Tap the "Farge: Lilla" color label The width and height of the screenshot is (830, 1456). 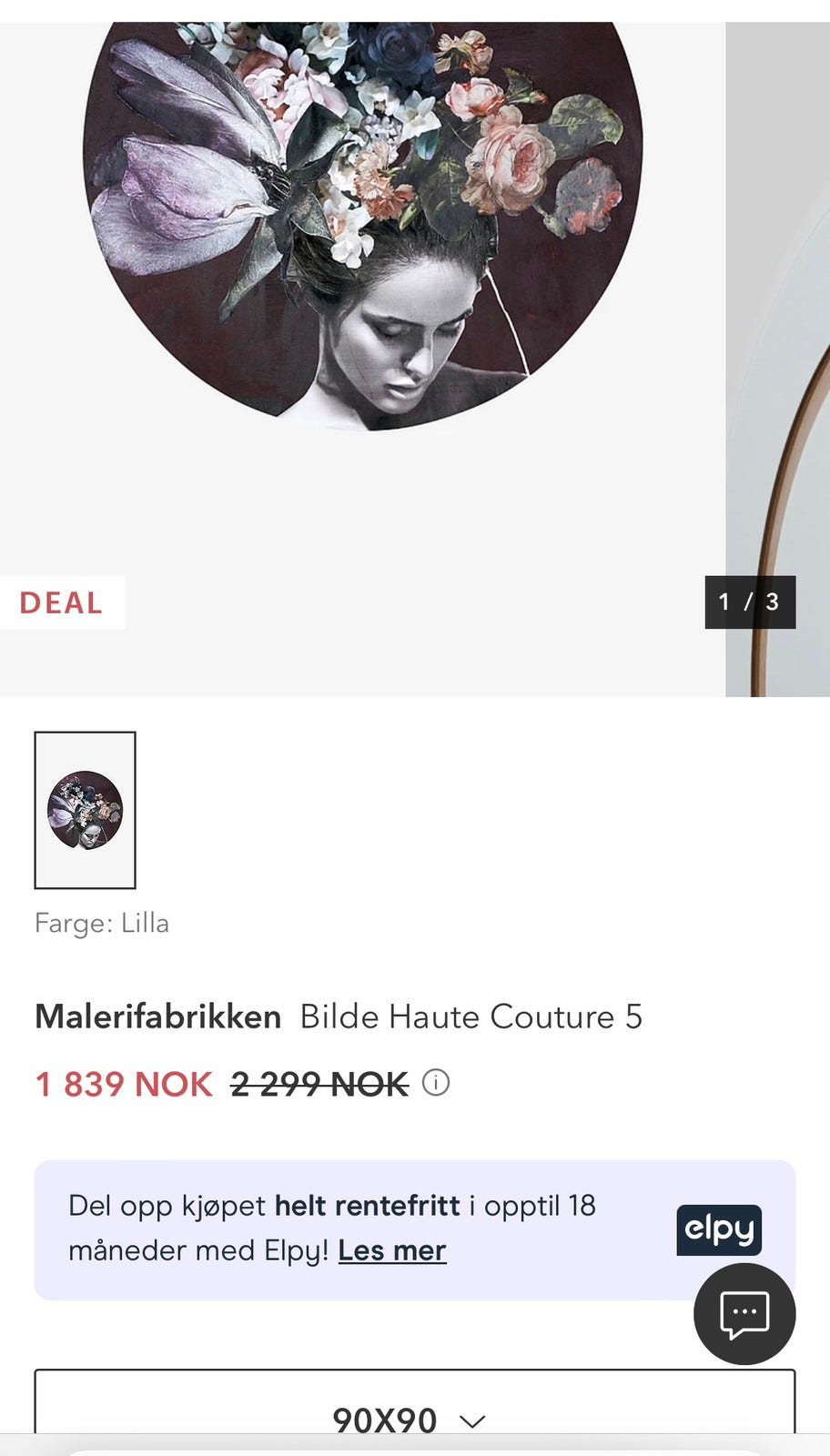click(102, 923)
